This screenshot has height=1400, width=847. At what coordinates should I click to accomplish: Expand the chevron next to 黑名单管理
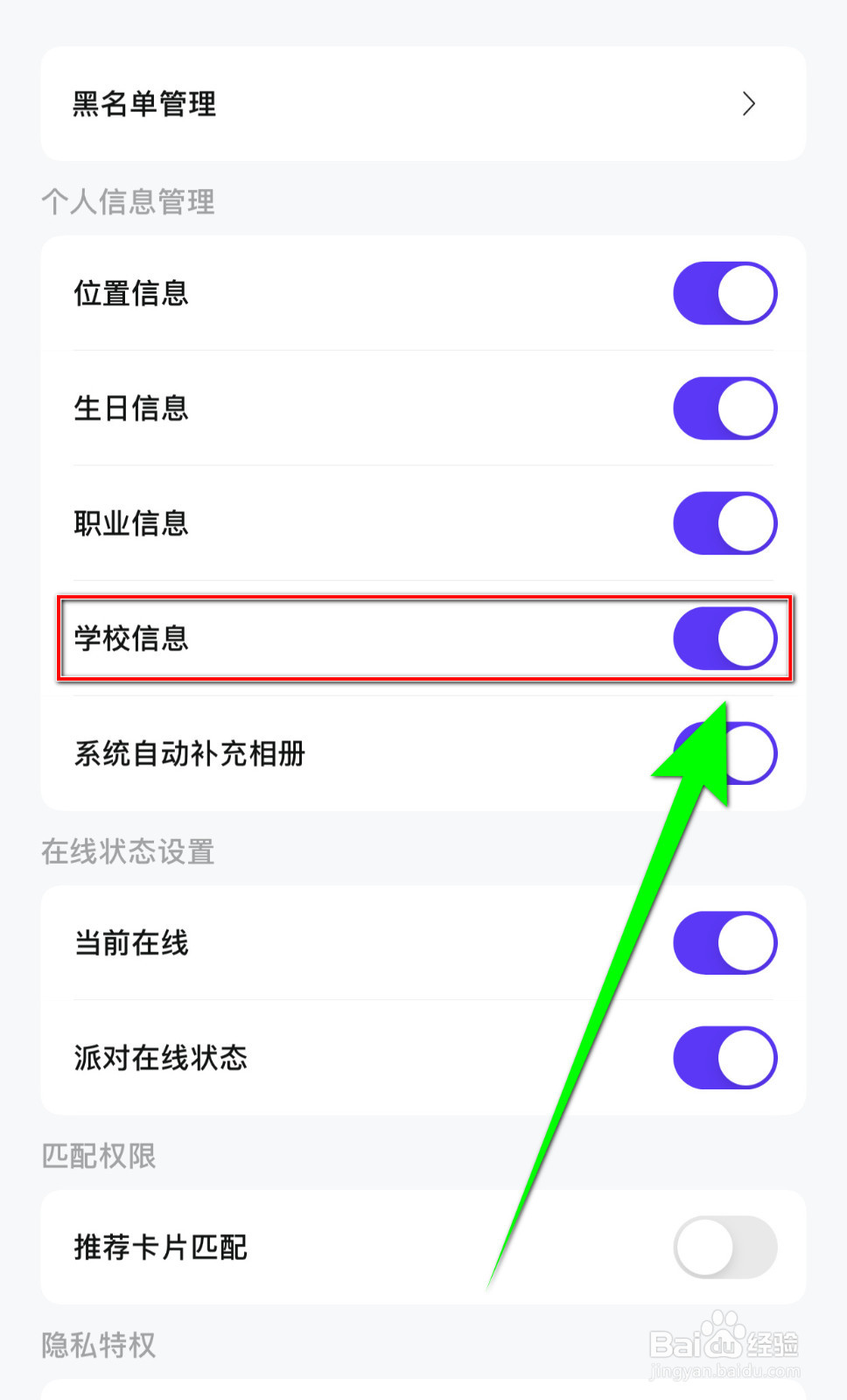tap(748, 103)
